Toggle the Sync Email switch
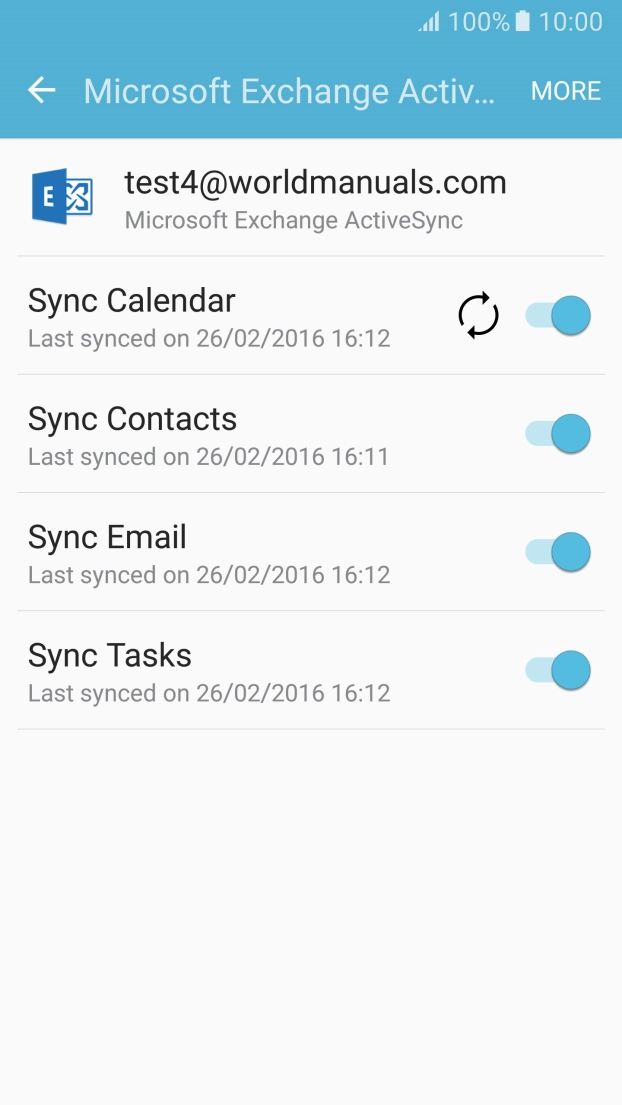This screenshot has width=622, height=1105. point(558,552)
